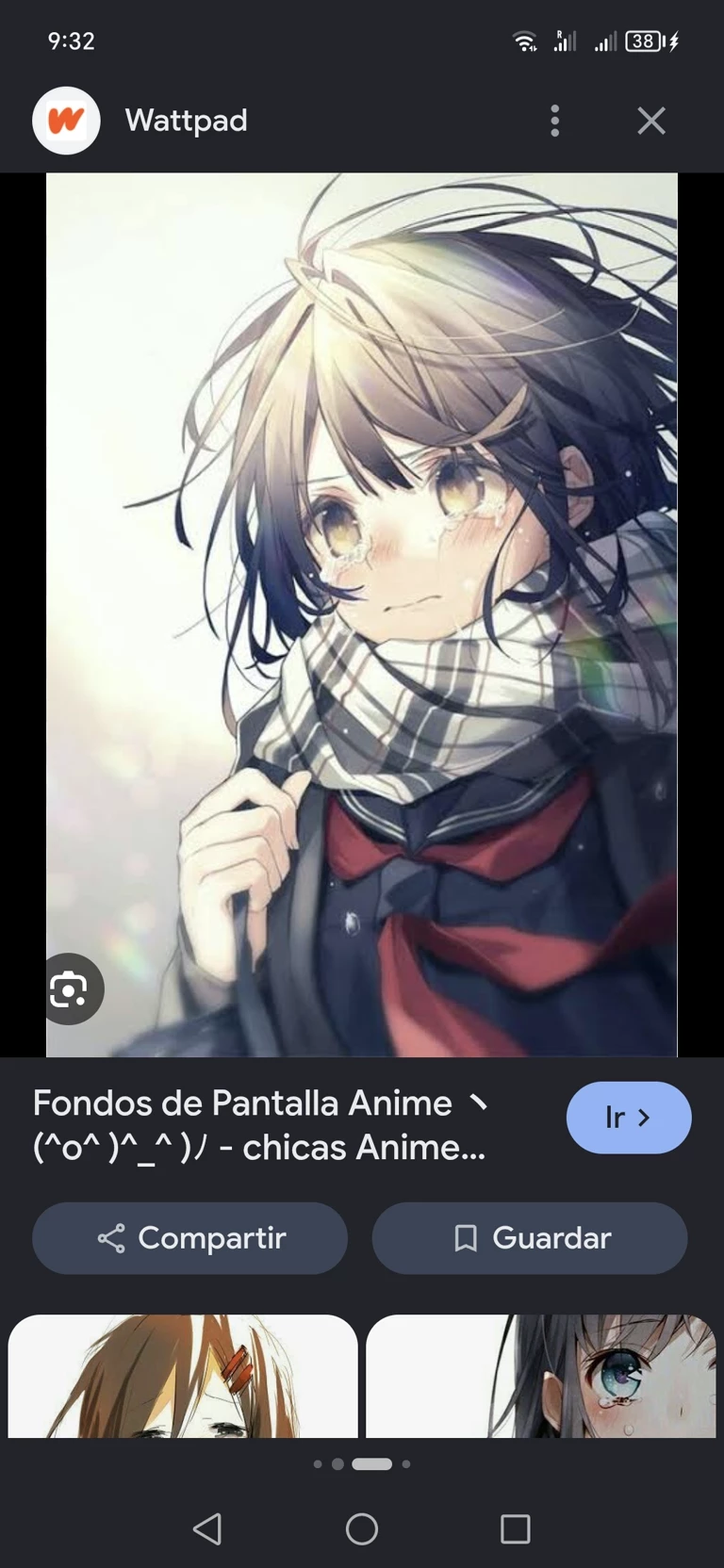Go back with the system back button
Screen dimensions: 724x1568
[207, 1528]
